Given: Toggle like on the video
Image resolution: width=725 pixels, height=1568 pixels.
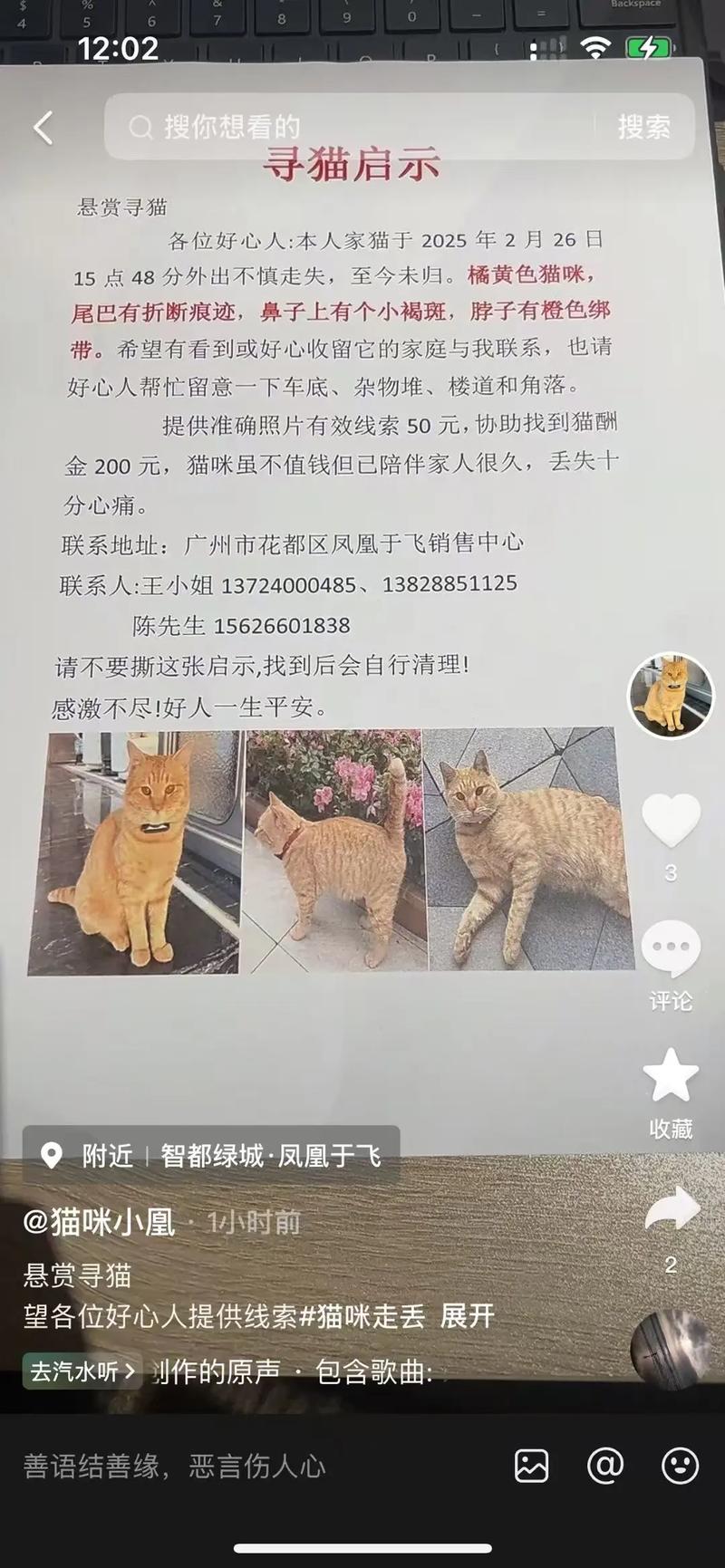Looking at the screenshot, I should point(669,820).
